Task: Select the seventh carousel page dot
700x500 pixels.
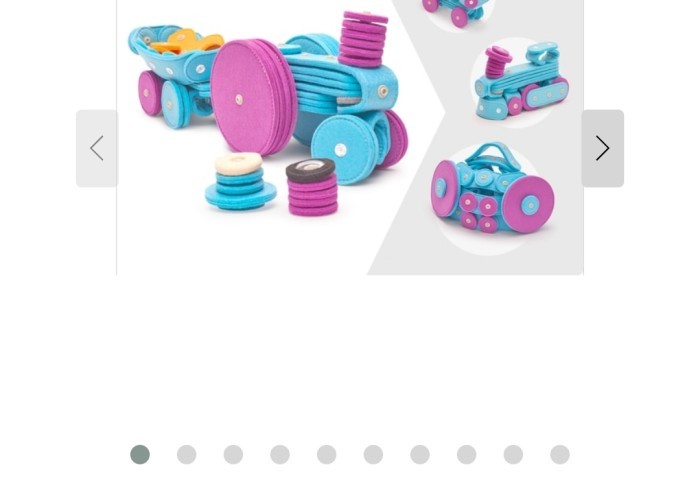Action: [420, 455]
